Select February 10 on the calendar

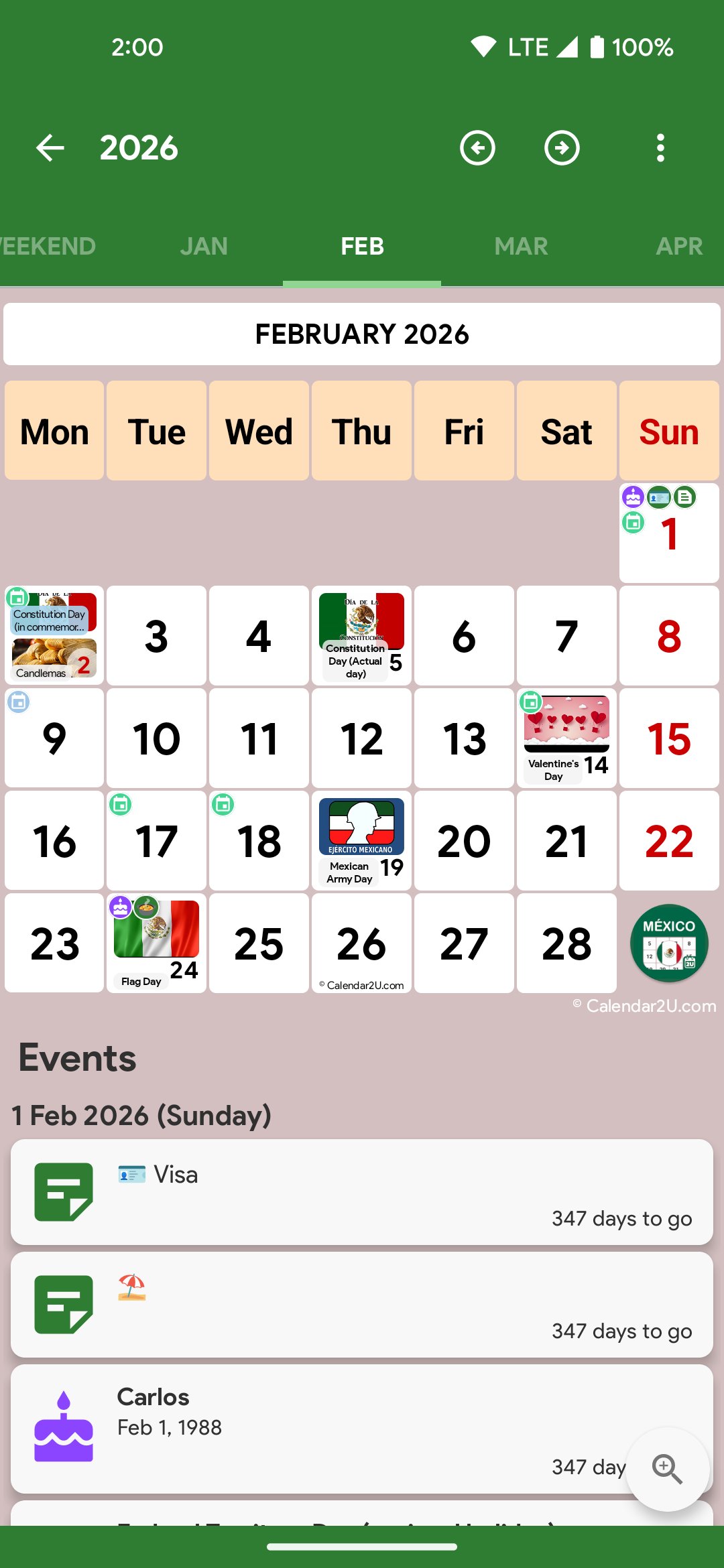pyautogui.click(x=156, y=738)
